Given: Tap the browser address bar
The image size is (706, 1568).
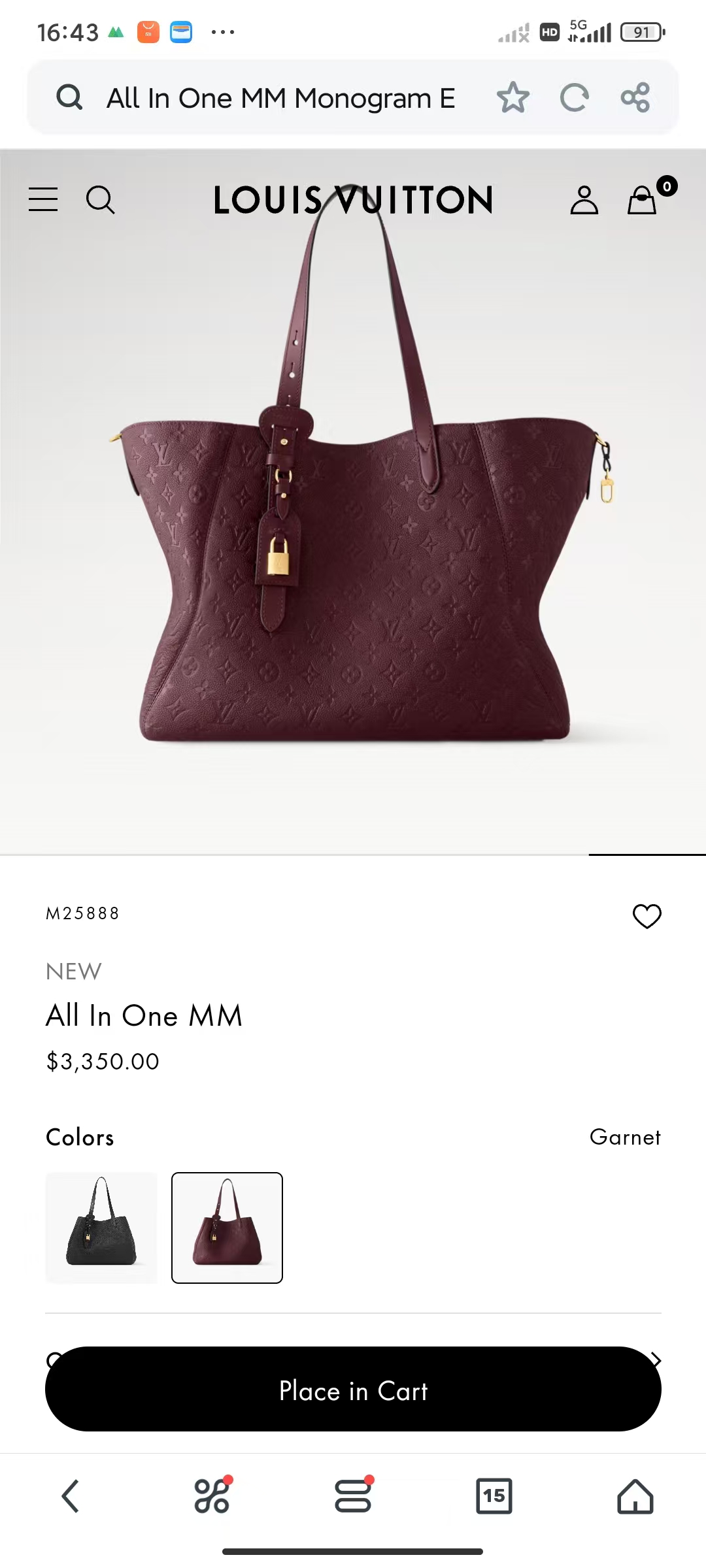Looking at the screenshot, I should coord(281,98).
